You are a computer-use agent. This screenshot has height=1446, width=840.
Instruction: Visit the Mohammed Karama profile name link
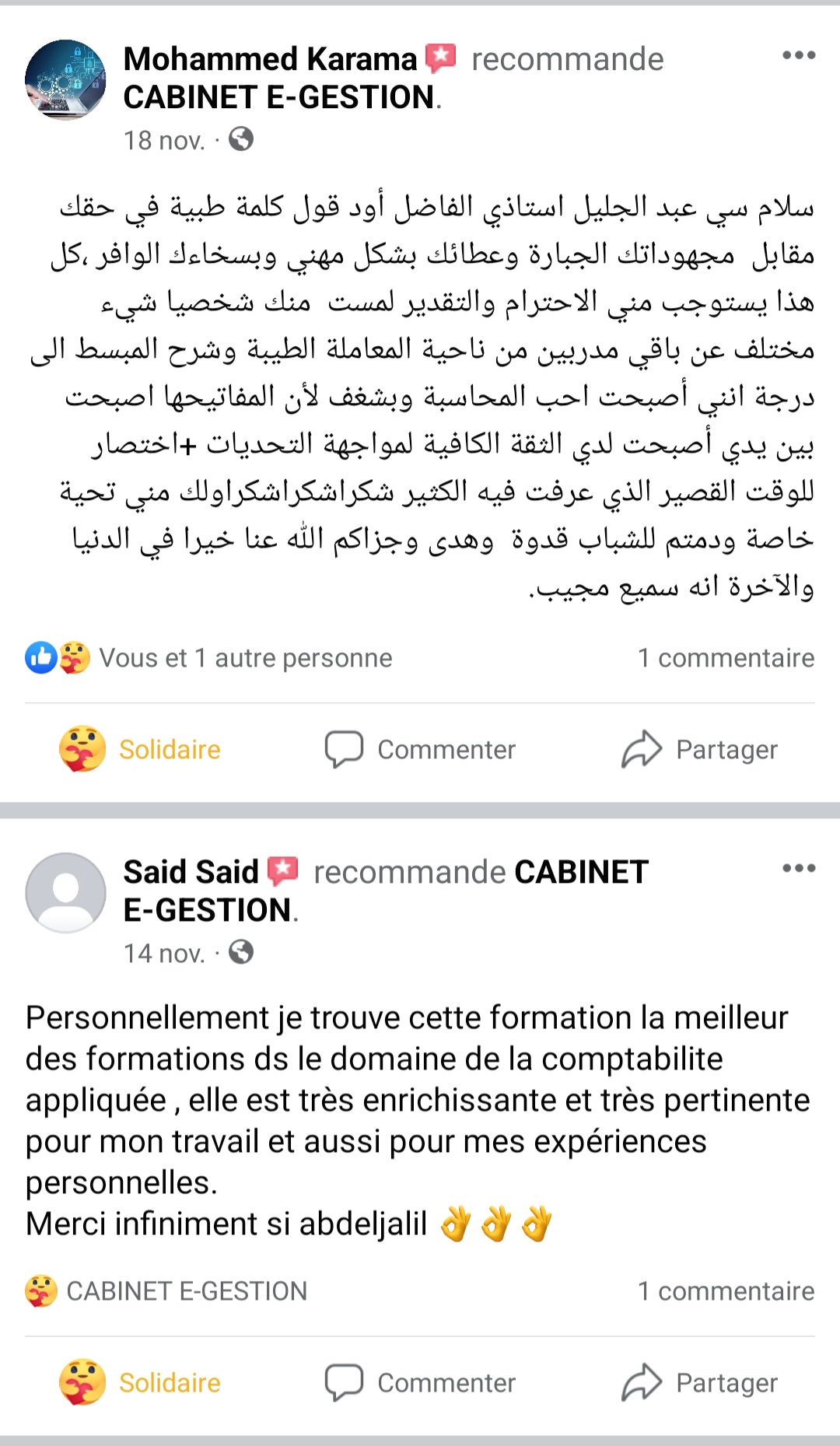tap(270, 59)
